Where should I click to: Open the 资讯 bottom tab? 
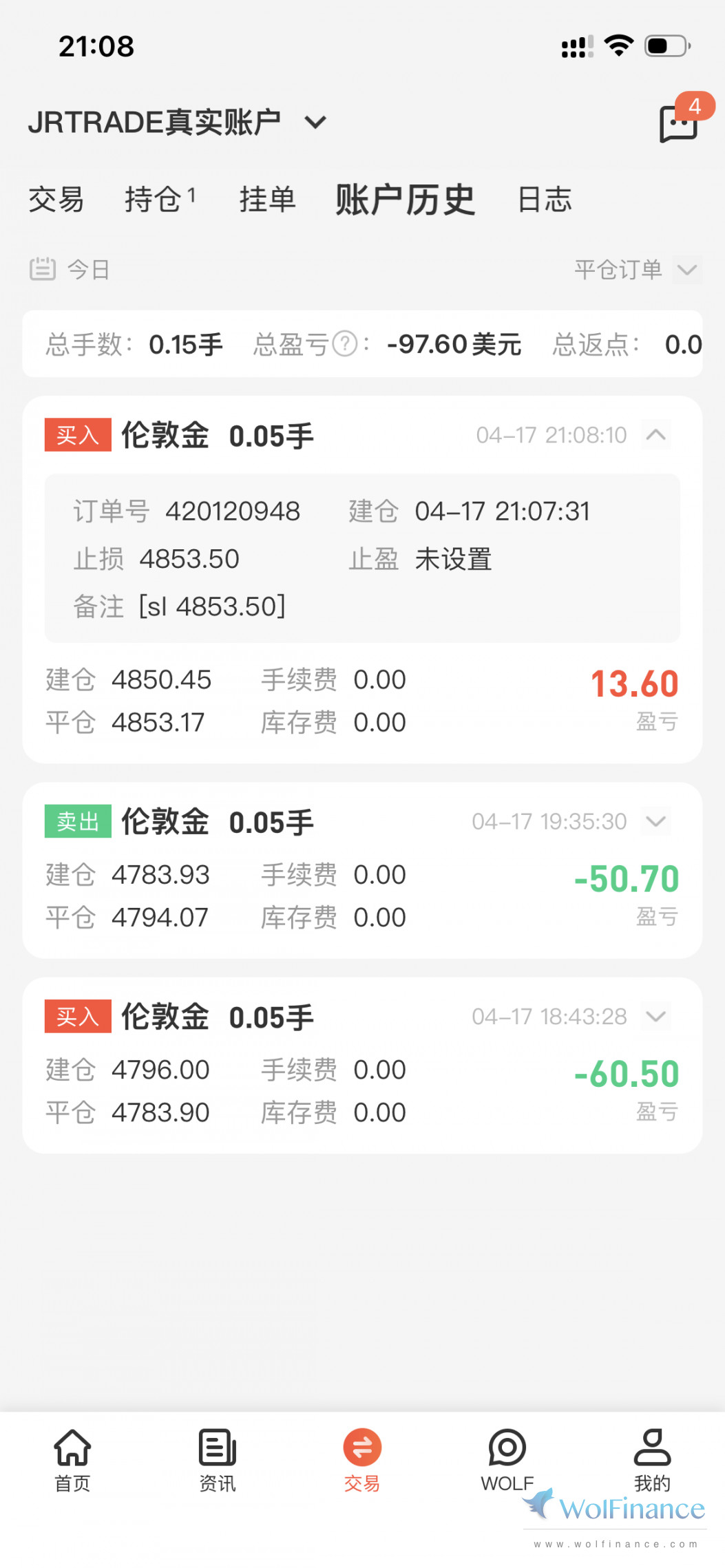coord(218,1459)
